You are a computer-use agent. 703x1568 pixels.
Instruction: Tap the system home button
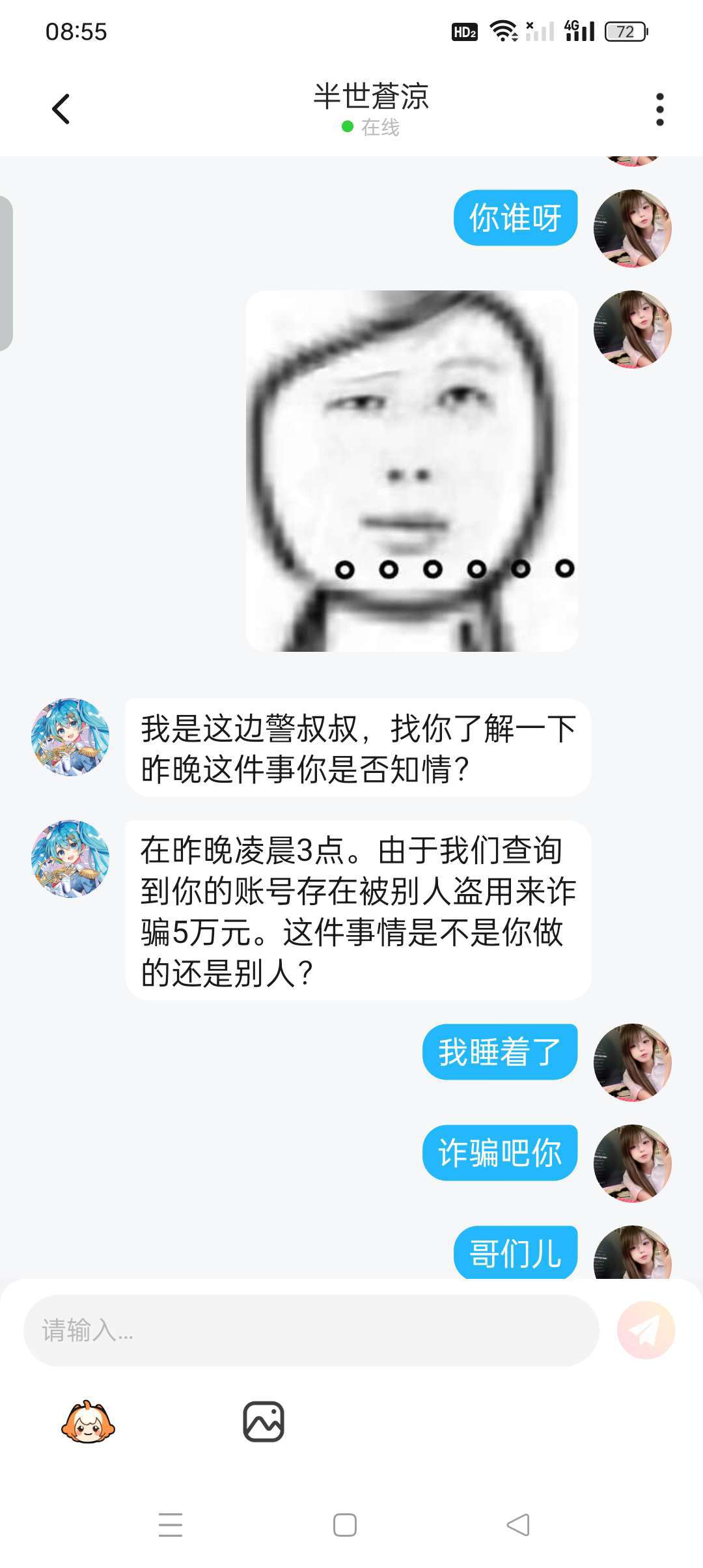click(x=344, y=1525)
